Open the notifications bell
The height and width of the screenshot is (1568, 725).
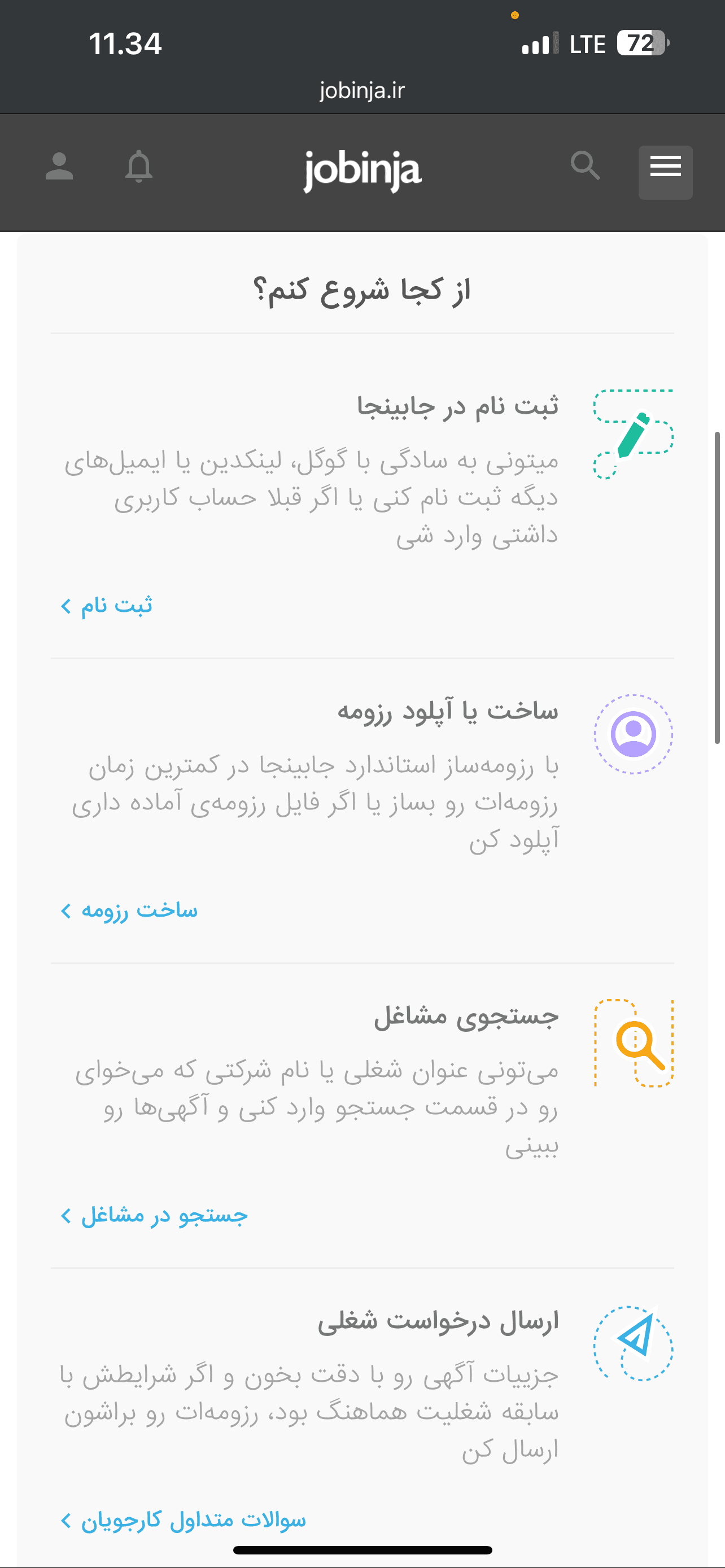pos(139,166)
